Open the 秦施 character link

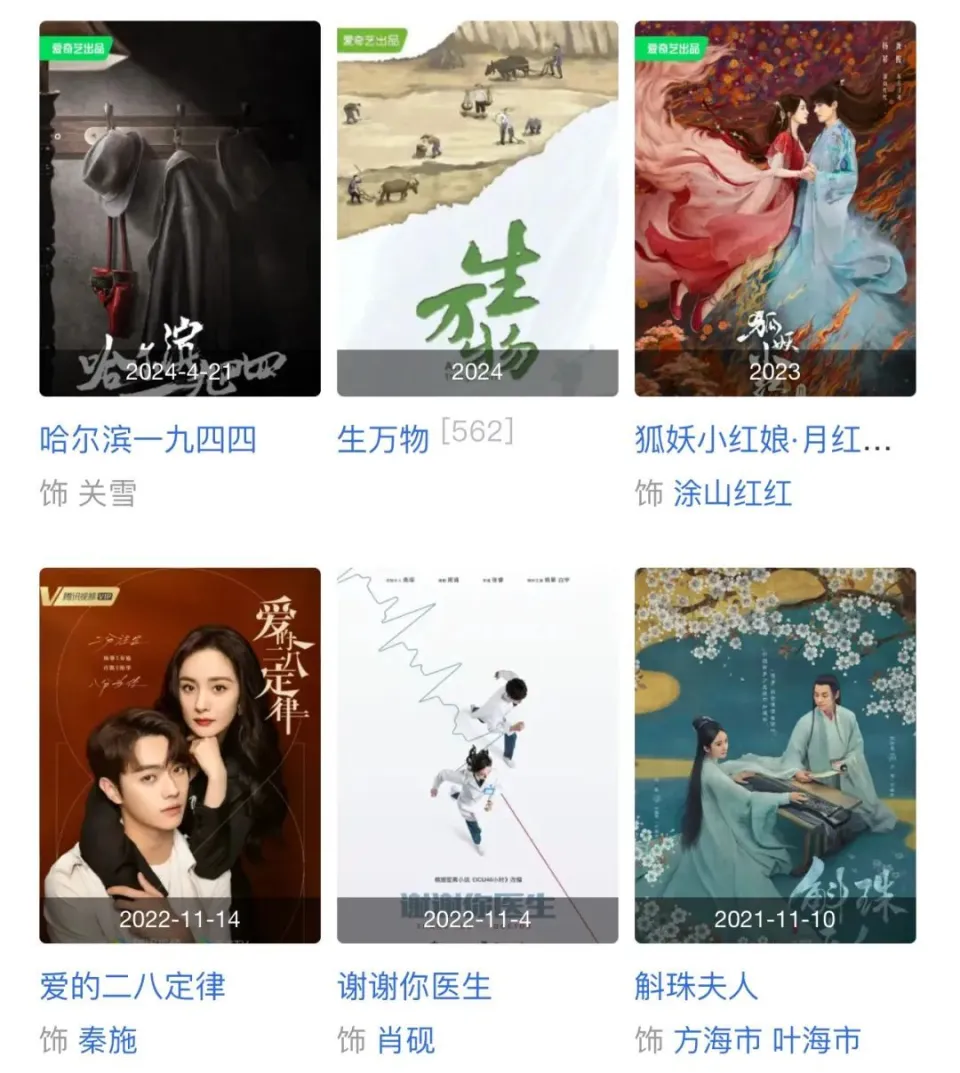point(107,1040)
